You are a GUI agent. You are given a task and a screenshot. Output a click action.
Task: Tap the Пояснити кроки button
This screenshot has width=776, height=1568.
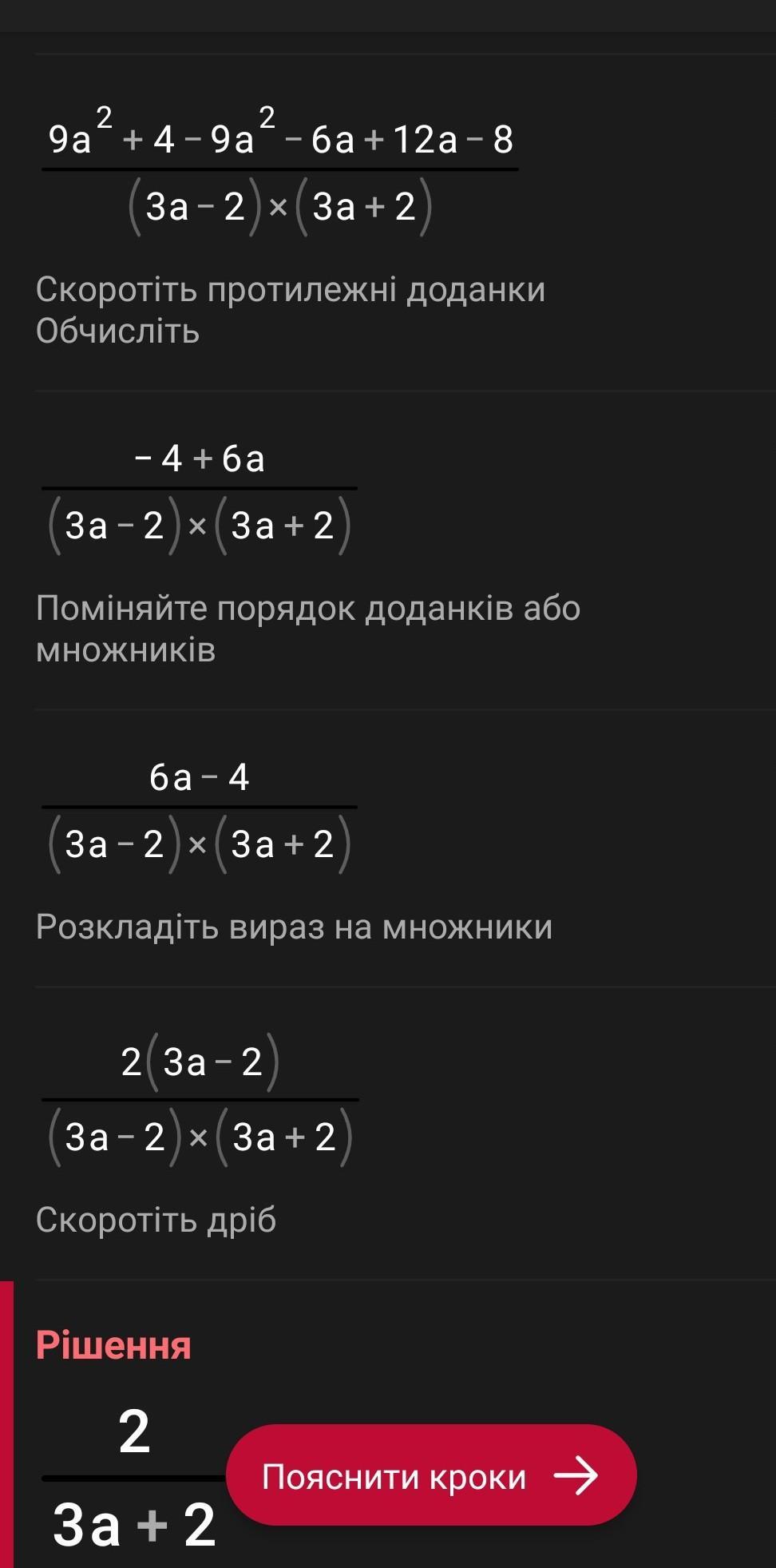pyautogui.click(x=431, y=1475)
